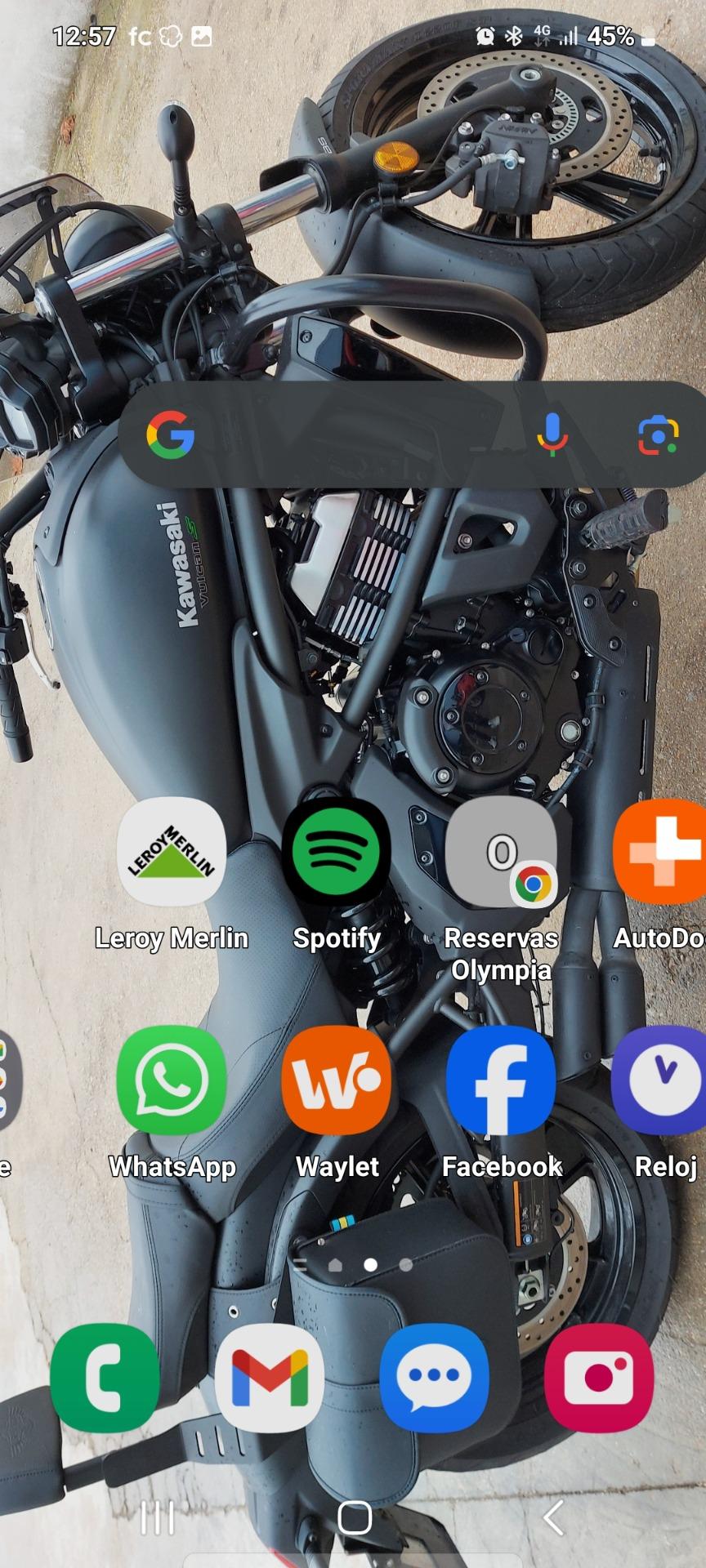Screen dimensions: 706x1568
Task: Open the Phone dialer in the dock
Action: pyautogui.click(x=105, y=1378)
